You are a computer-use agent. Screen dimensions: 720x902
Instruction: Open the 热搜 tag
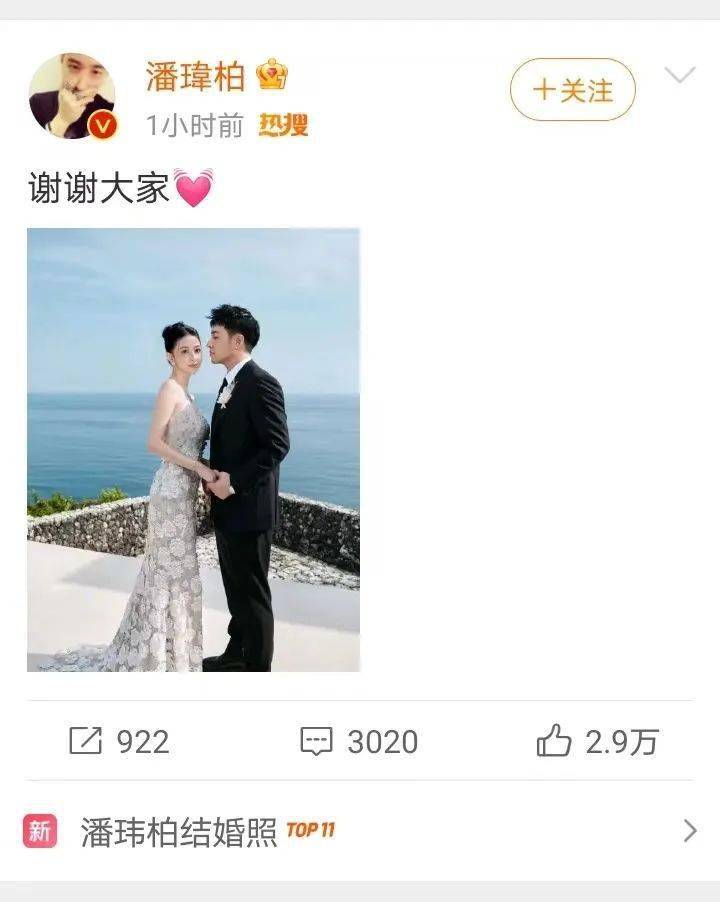pos(283,125)
